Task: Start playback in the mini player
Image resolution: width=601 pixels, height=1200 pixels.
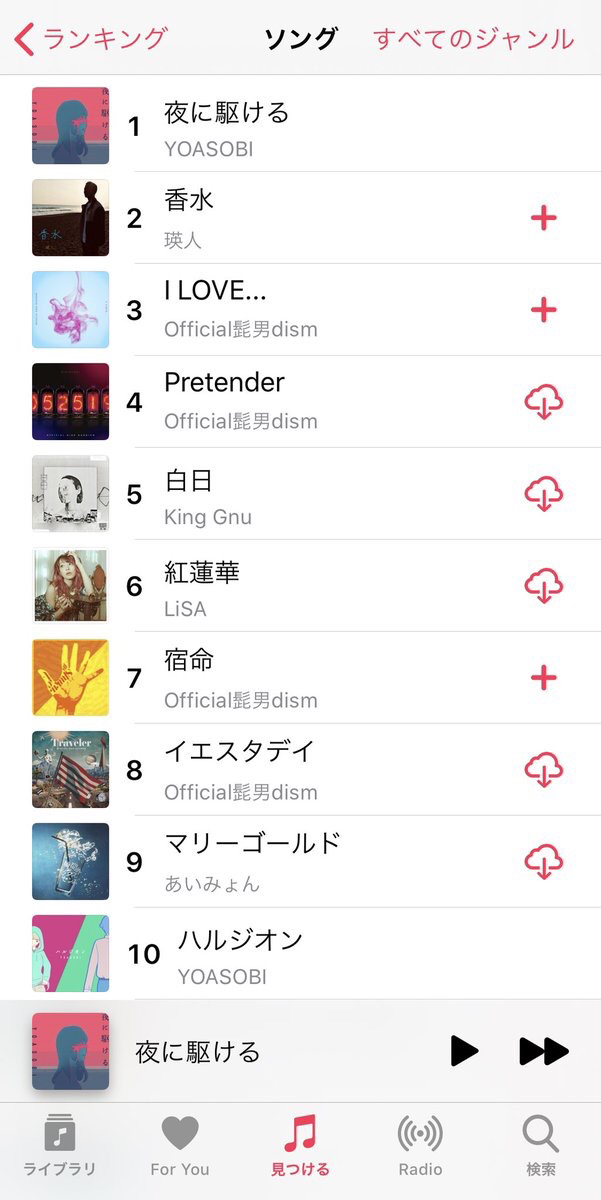Action: click(x=464, y=1051)
